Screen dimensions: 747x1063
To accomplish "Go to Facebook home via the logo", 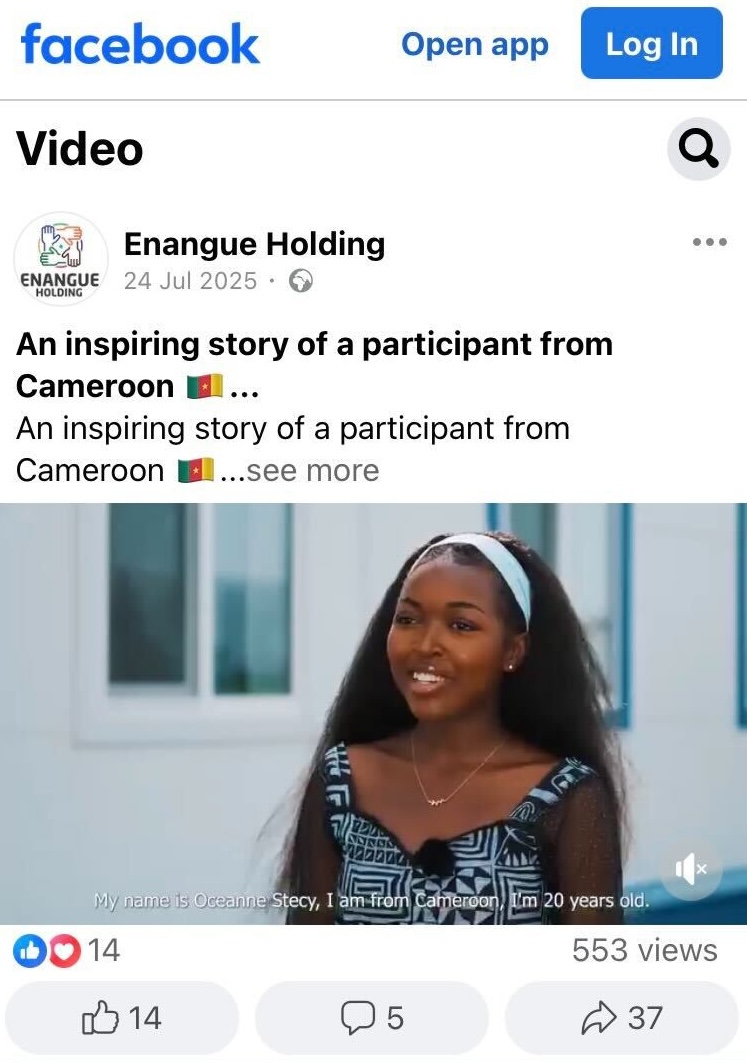I will 139,45.
